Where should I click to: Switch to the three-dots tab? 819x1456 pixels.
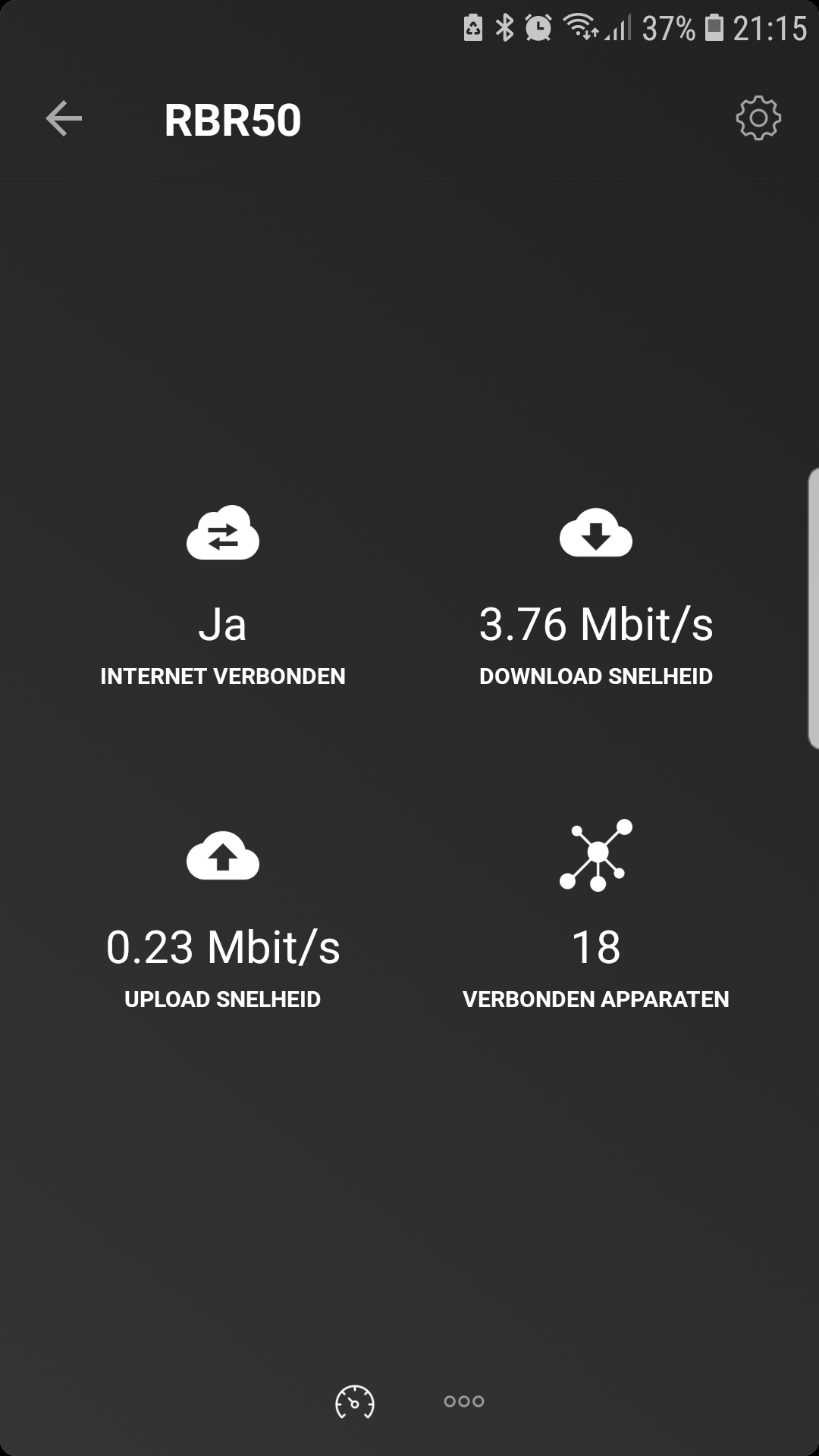click(x=464, y=1401)
